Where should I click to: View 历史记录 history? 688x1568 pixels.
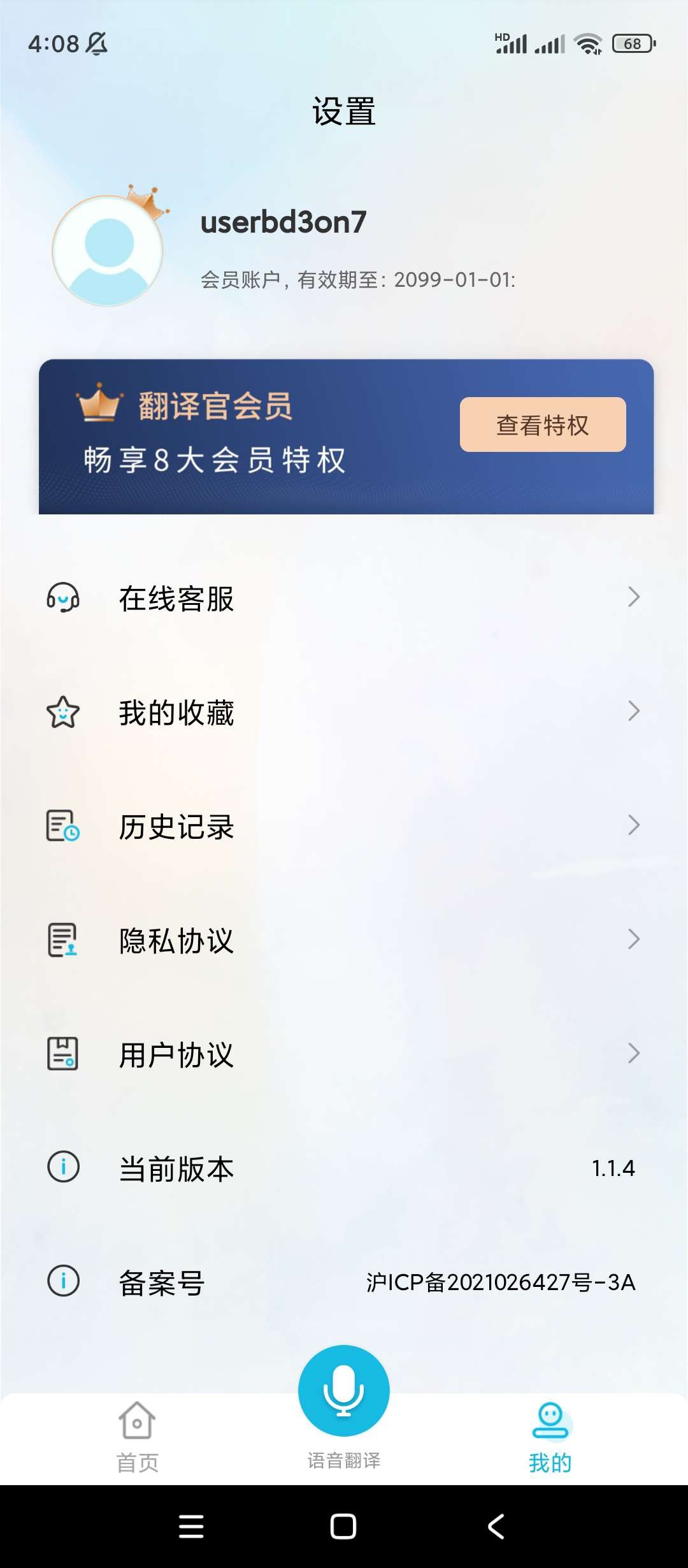click(344, 826)
